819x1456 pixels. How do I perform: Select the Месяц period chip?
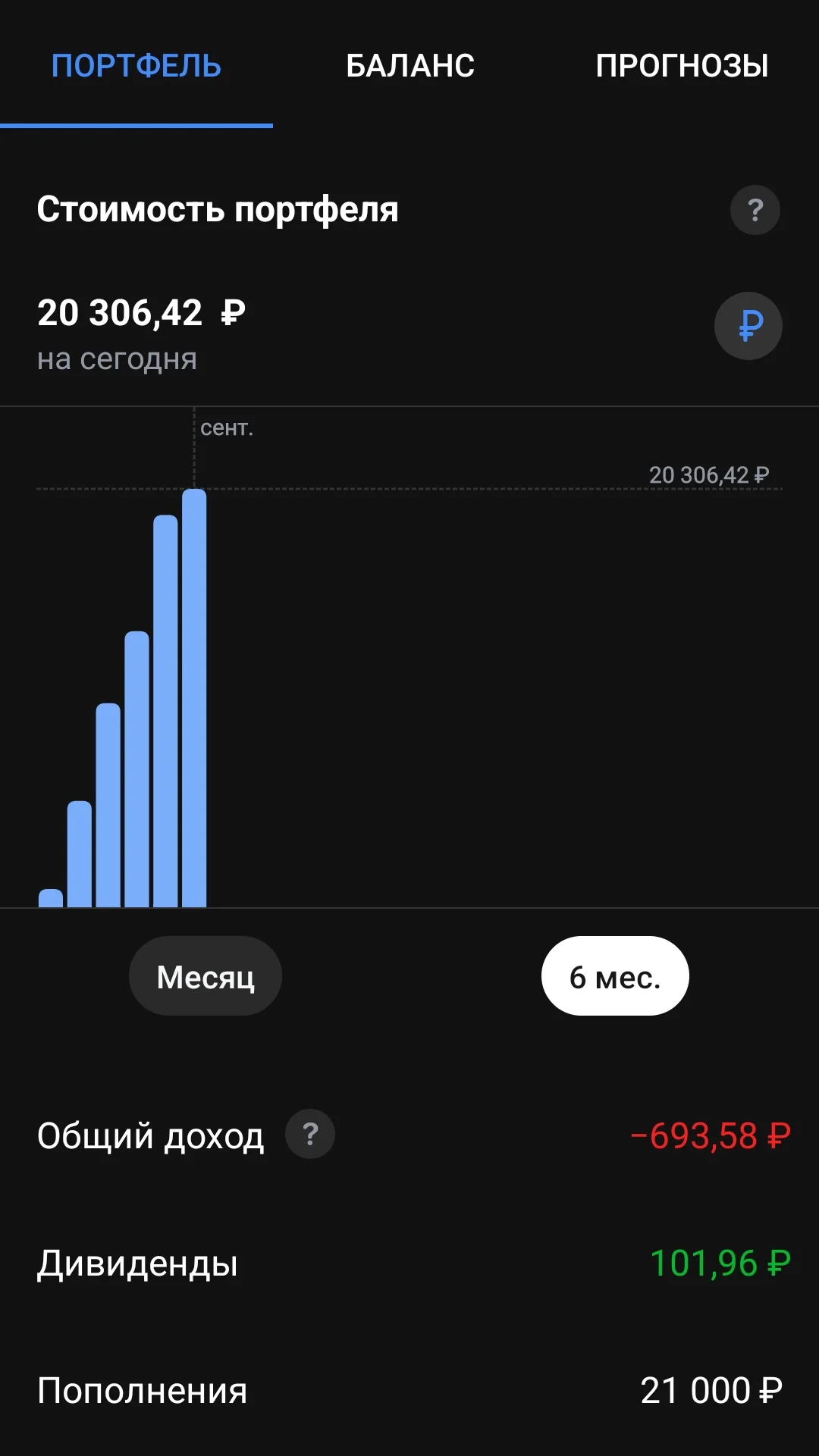(x=206, y=976)
